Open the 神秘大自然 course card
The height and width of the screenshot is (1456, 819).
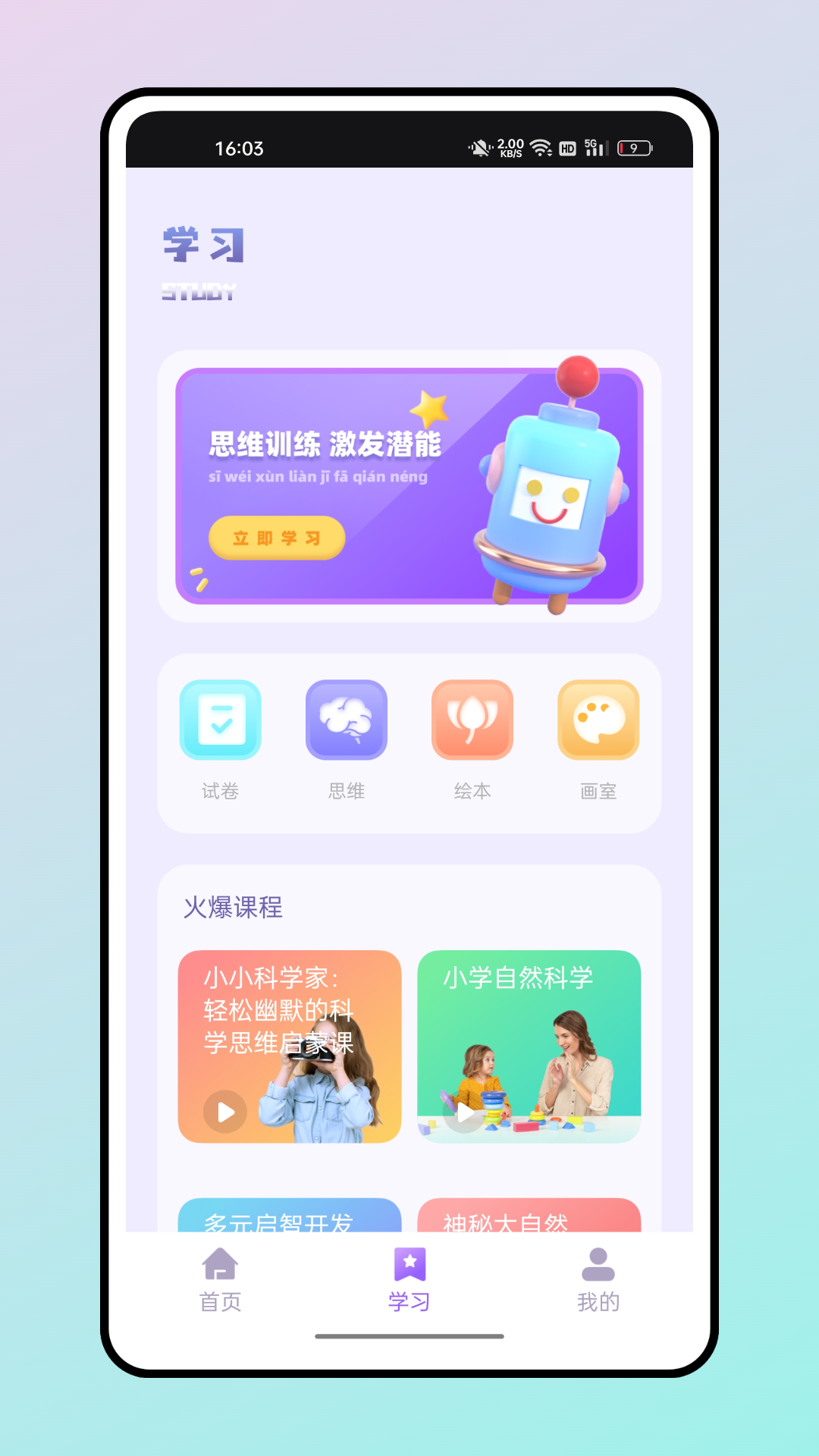[529, 1215]
